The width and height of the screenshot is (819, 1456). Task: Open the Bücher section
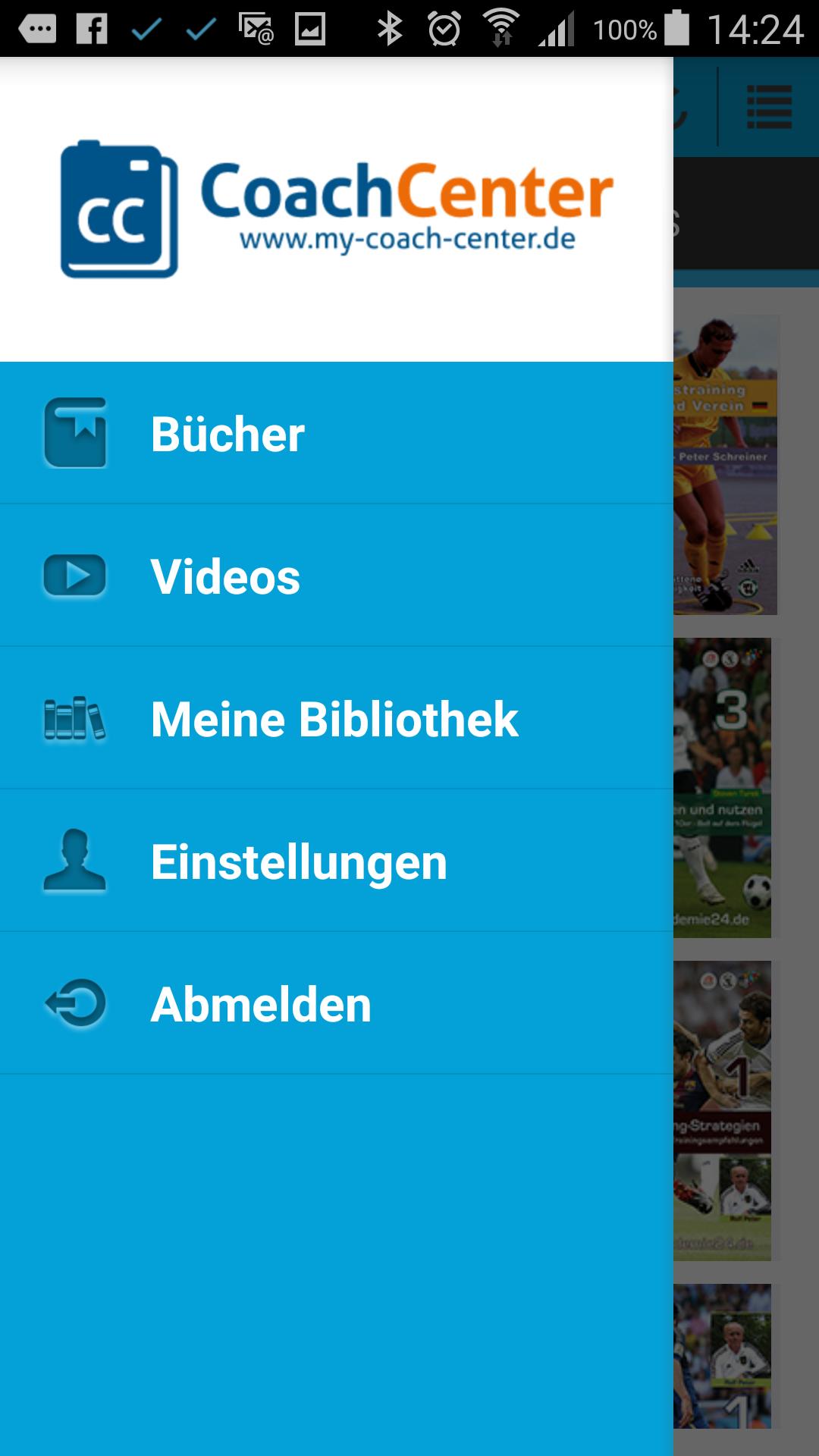tap(227, 433)
